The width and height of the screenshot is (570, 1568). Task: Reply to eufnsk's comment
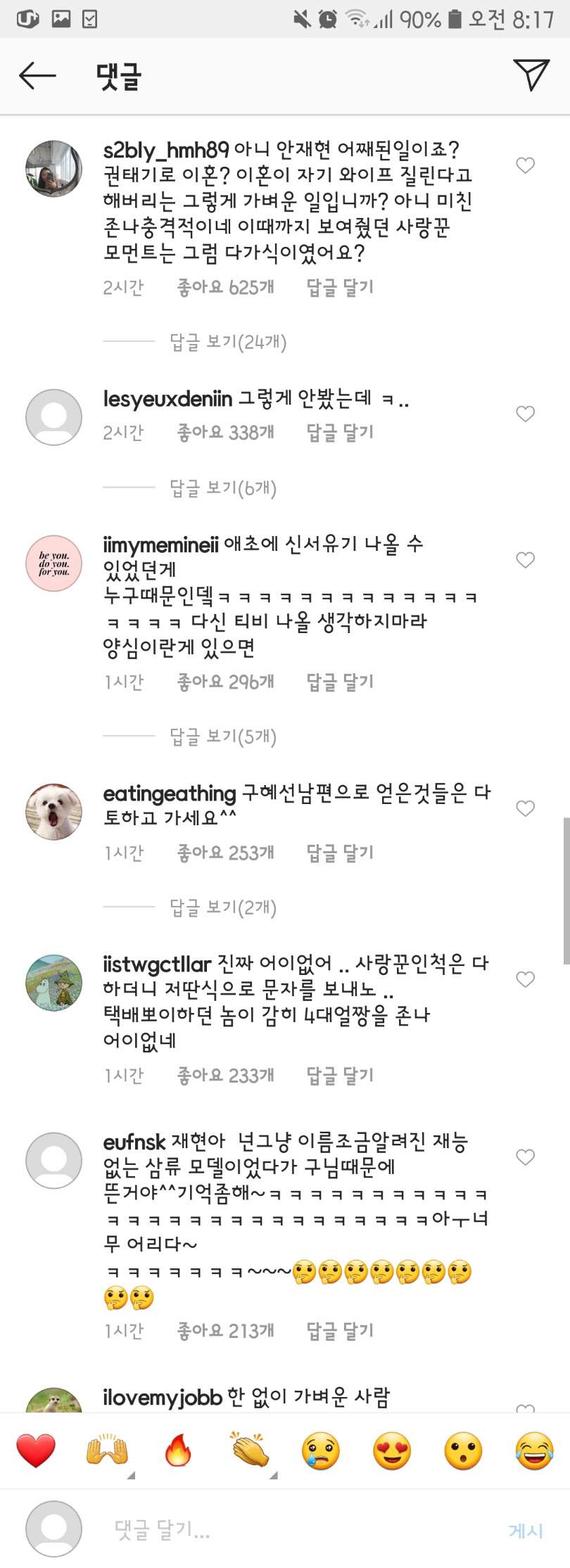(x=340, y=1330)
